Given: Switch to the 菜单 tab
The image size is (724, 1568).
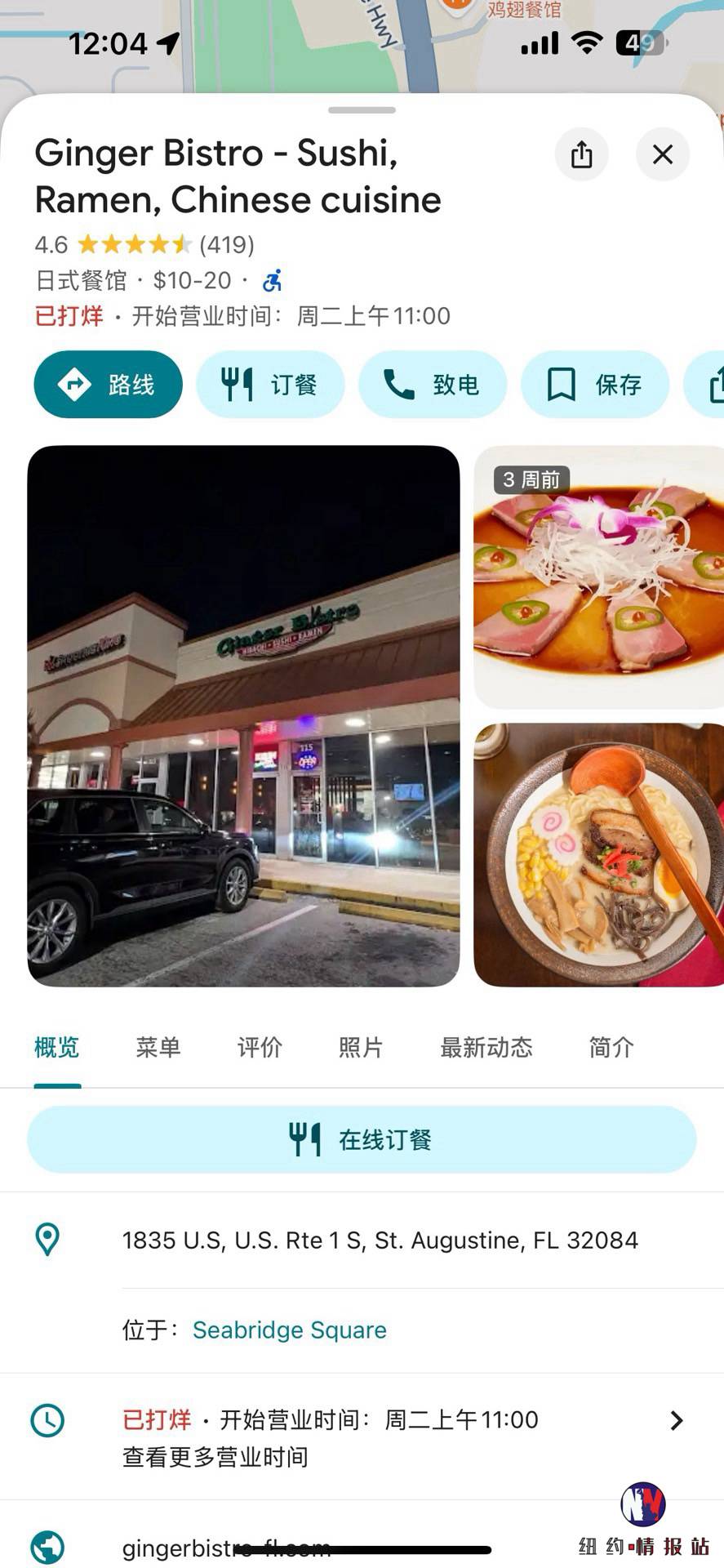Looking at the screenshot, I should (x=158, y=1047).
